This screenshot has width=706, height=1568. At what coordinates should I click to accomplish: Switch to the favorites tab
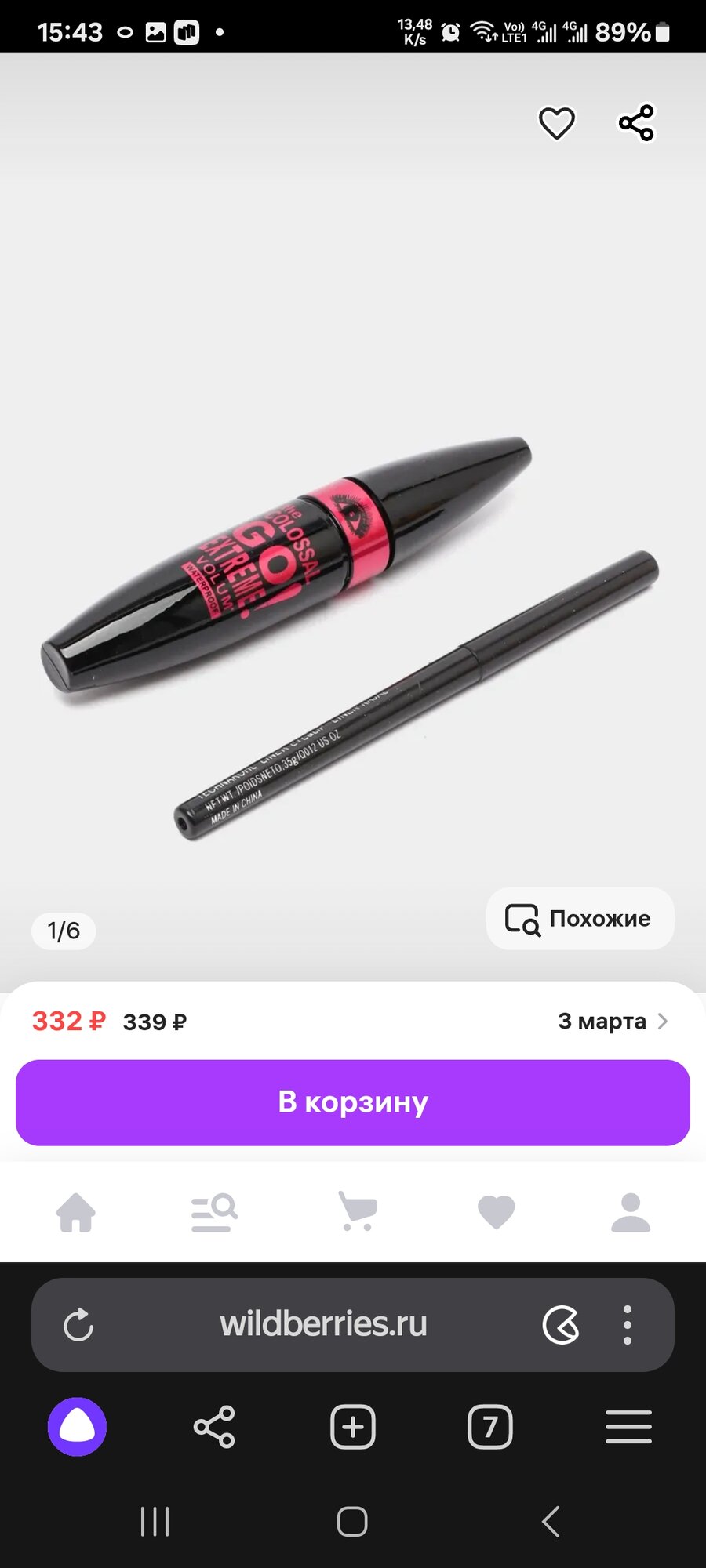point(496,1213)
